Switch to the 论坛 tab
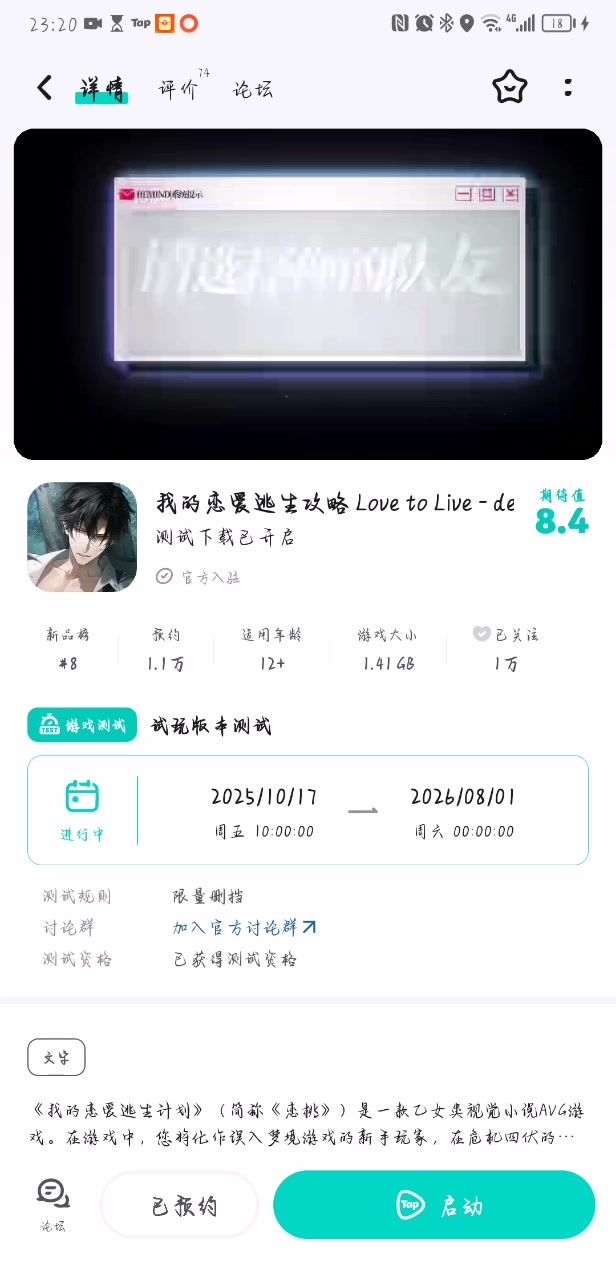616x1280 pixels. tap(253, 89)
